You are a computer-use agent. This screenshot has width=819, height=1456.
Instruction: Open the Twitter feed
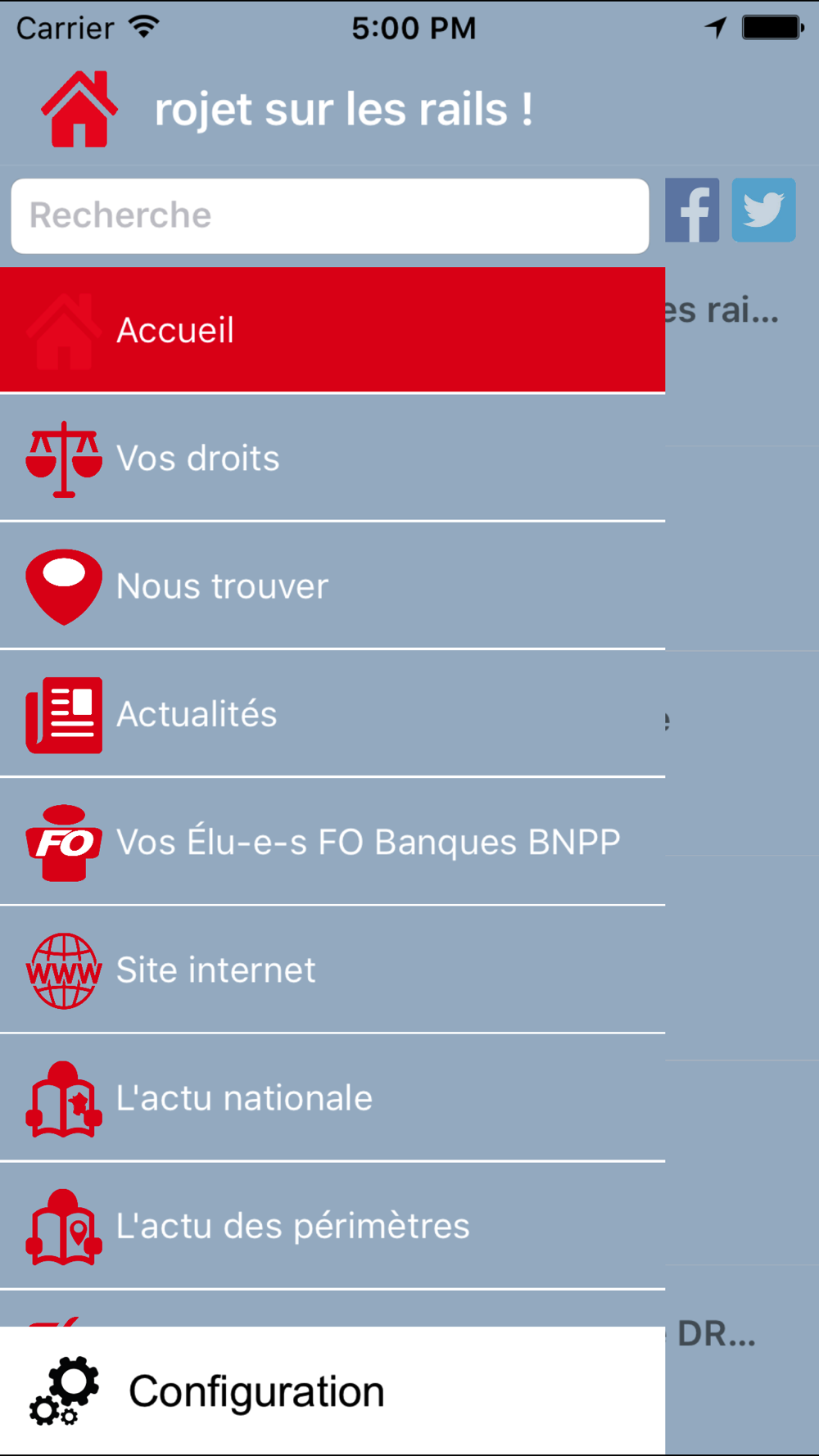coord(763,210)
